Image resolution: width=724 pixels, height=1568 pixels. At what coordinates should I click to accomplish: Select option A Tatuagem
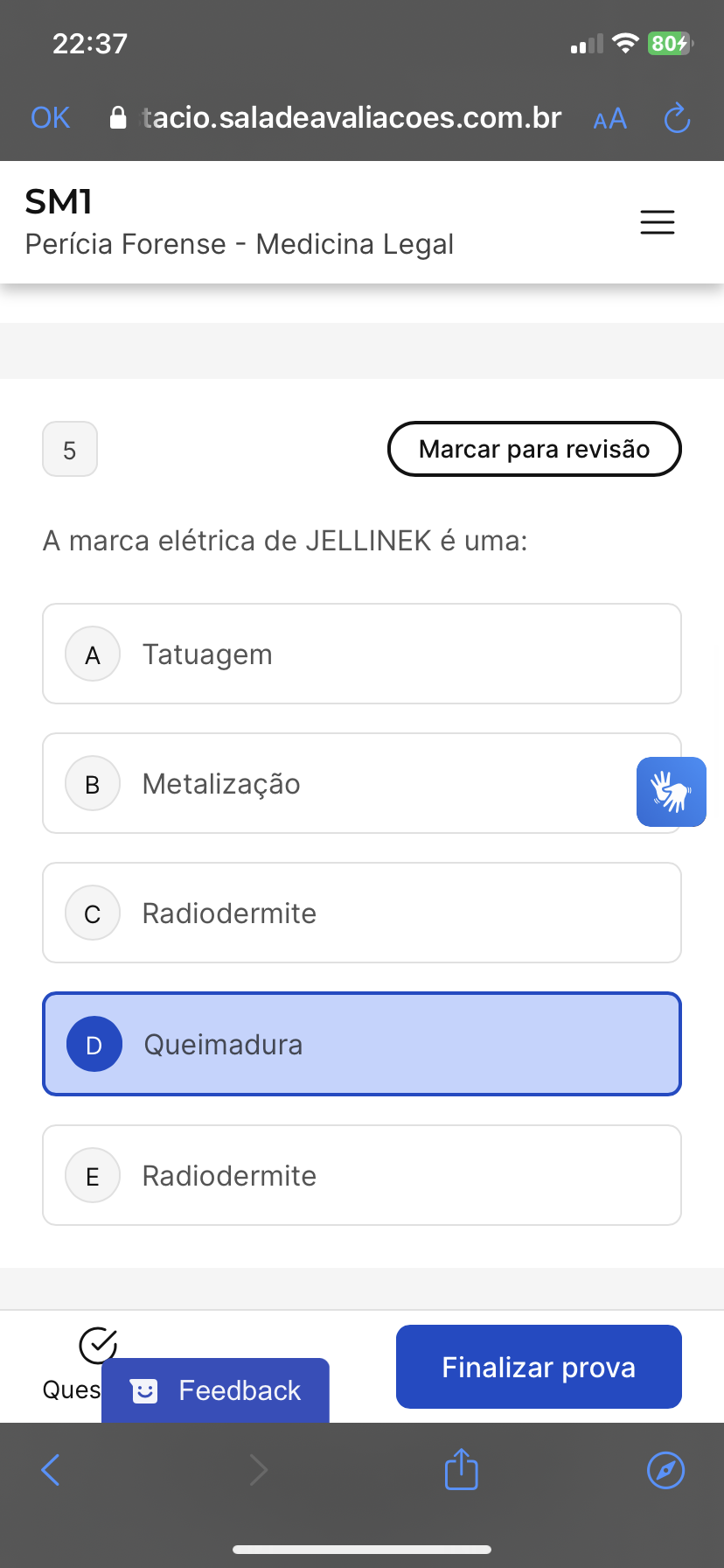click(x=362, y=654)
